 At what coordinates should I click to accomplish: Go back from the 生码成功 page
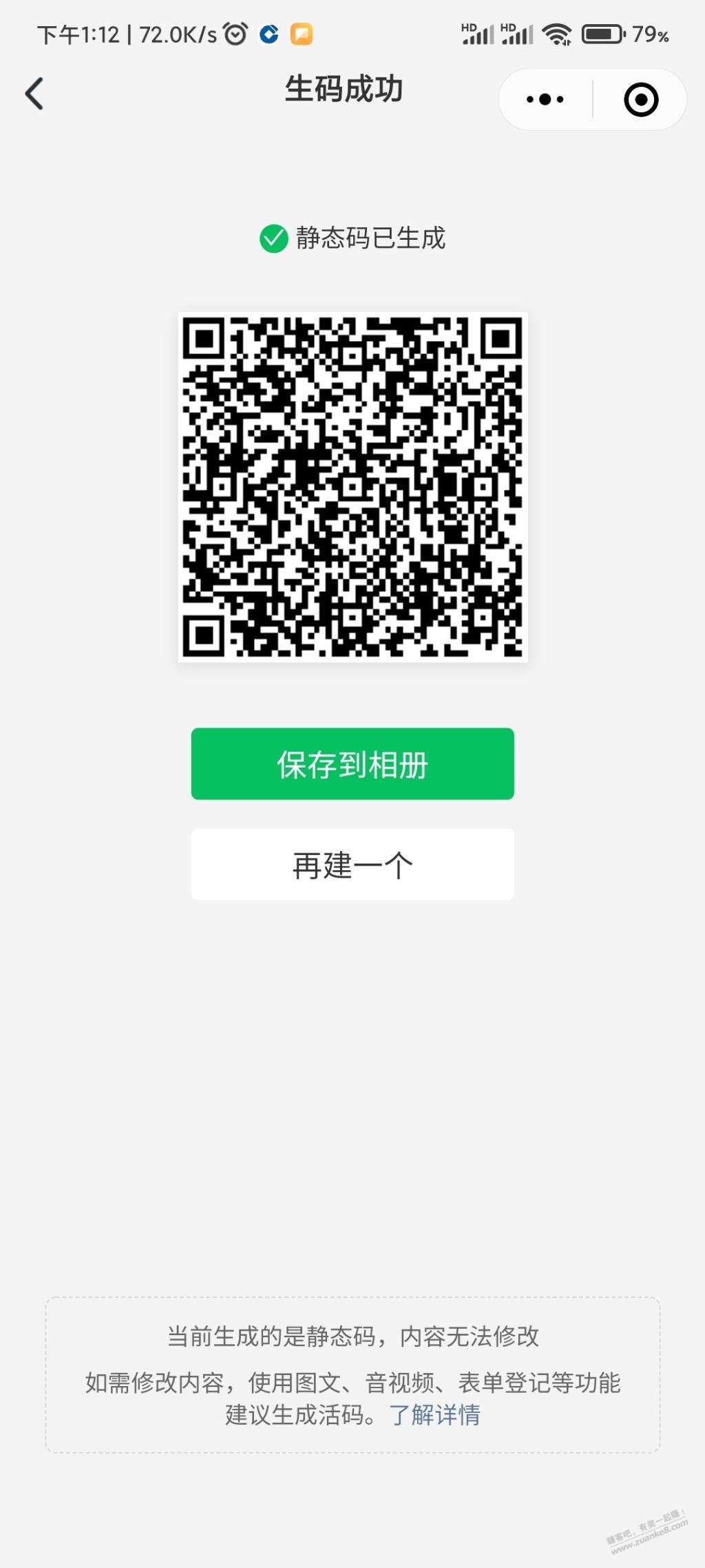34,94
